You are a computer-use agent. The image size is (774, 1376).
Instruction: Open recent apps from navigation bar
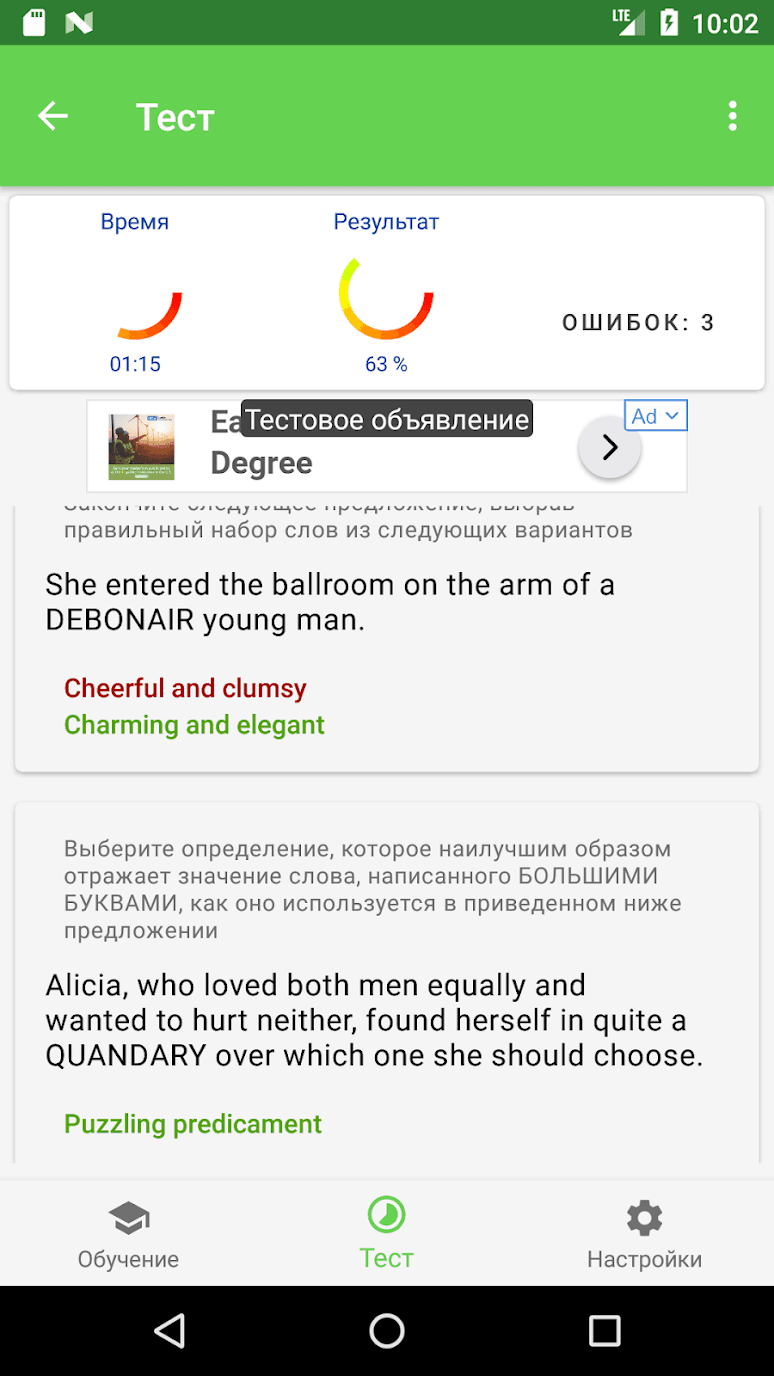click(604, 1331)
